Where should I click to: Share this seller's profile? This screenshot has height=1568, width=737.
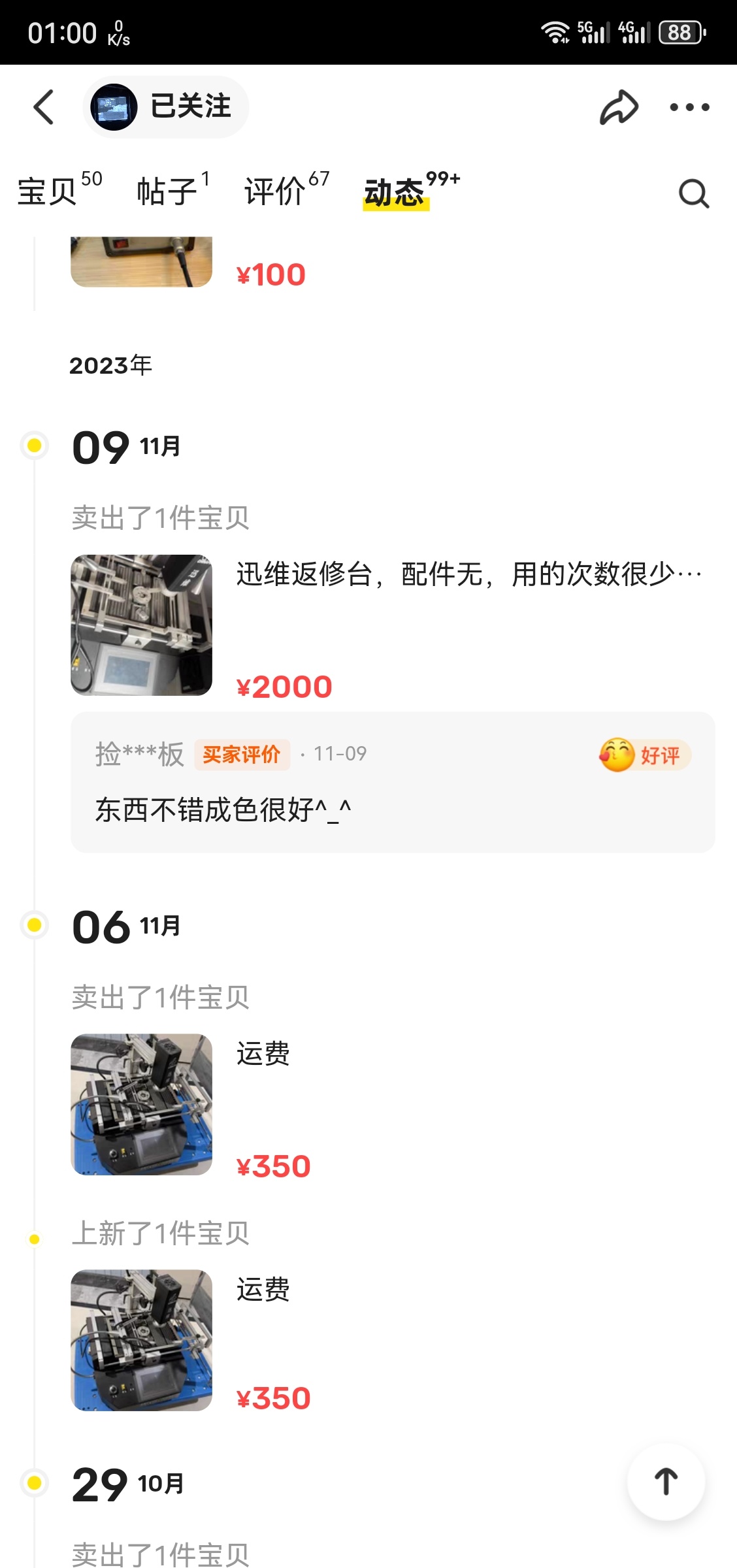(x=618, y=107)
